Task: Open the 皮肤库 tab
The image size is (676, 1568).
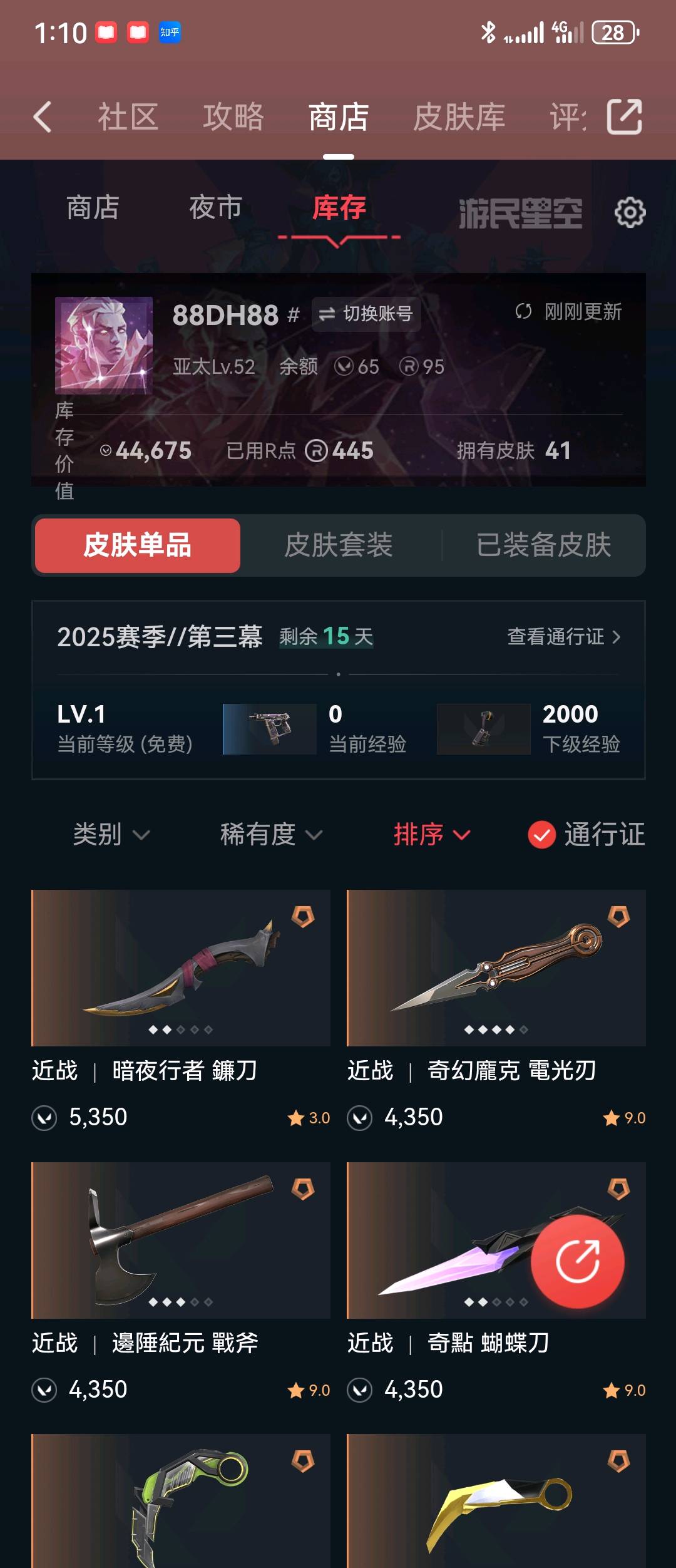Action: click(459, 117)
